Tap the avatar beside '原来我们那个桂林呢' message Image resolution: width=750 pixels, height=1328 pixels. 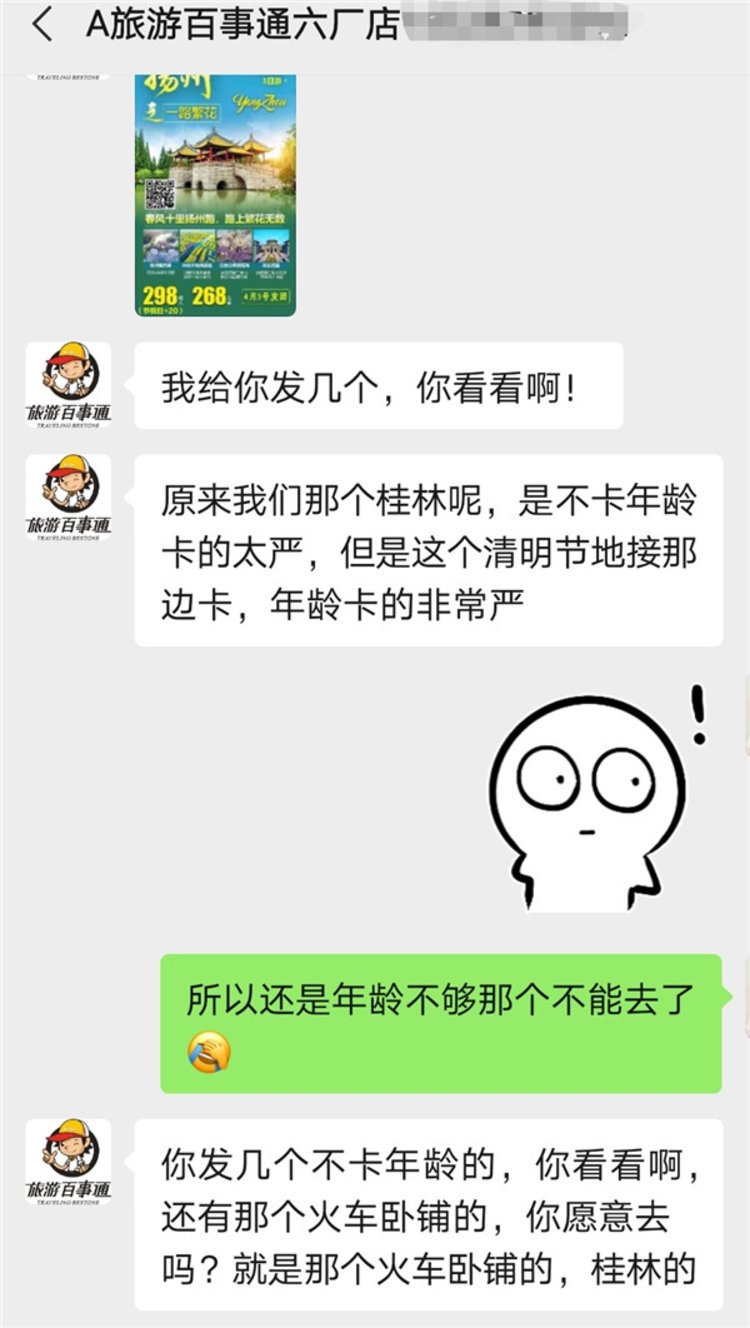click(68, 497)
